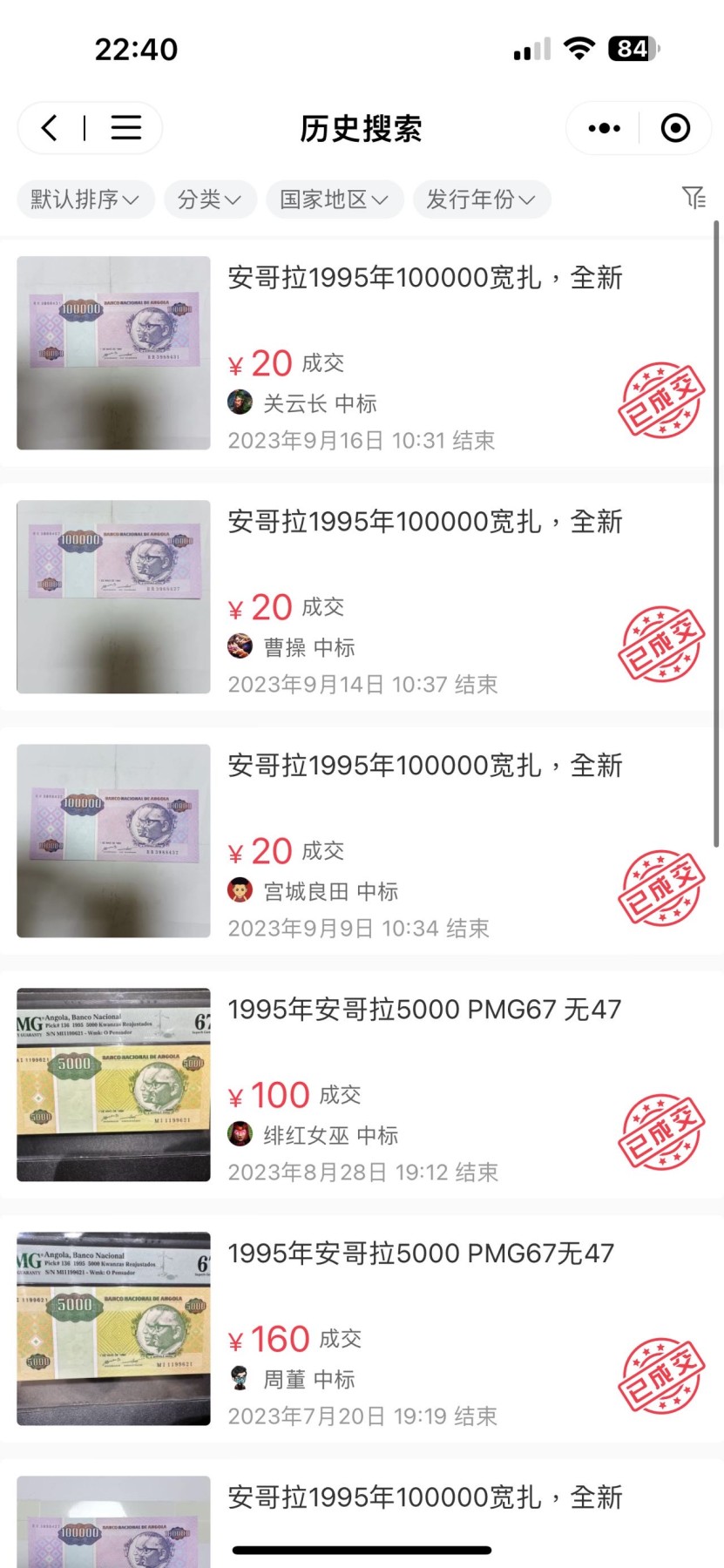The width and height of the screenshot is (724, 1568).
Task: Open listing titled 1995年安哥拉5000 PMG67 无47
Action: (x=424, y=1009)
